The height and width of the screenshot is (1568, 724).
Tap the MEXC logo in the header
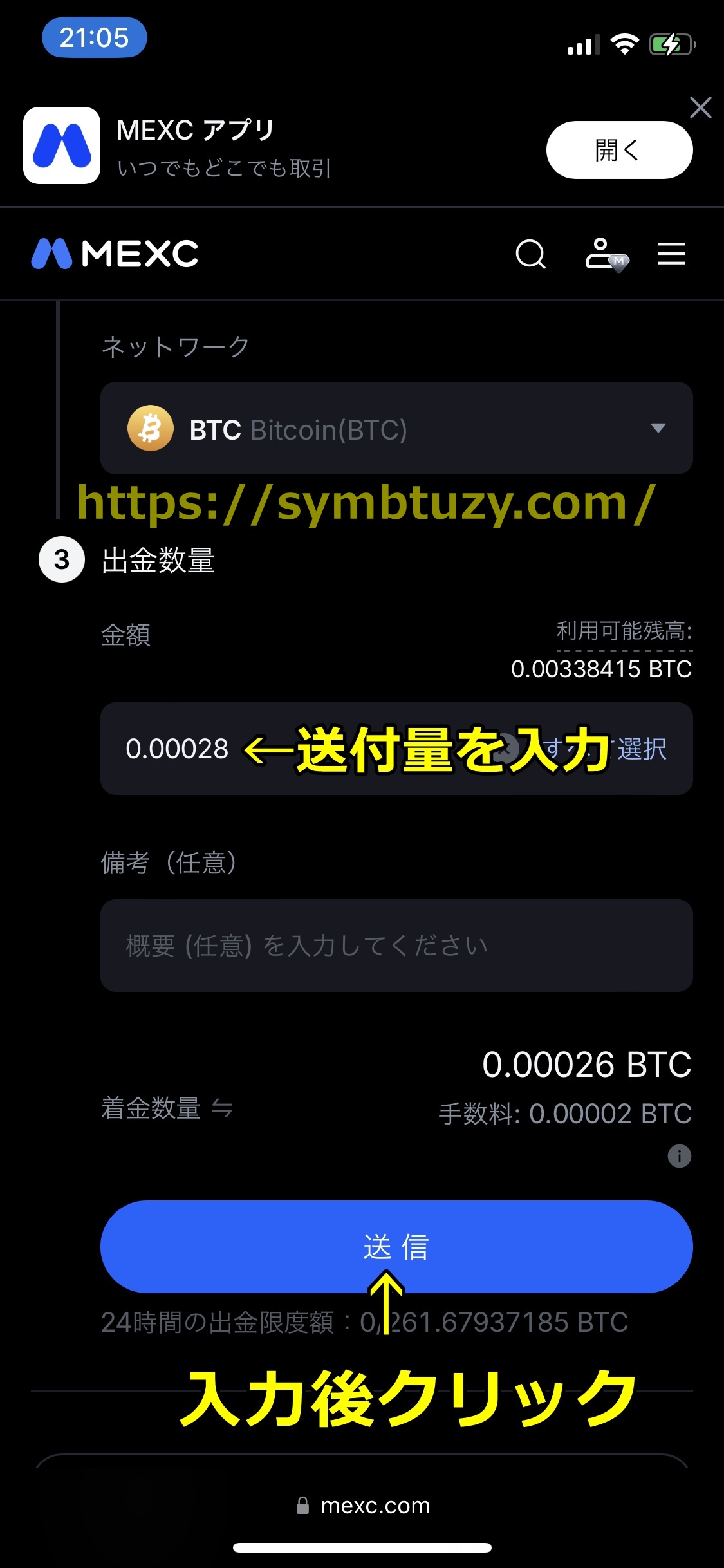(115, 254)
